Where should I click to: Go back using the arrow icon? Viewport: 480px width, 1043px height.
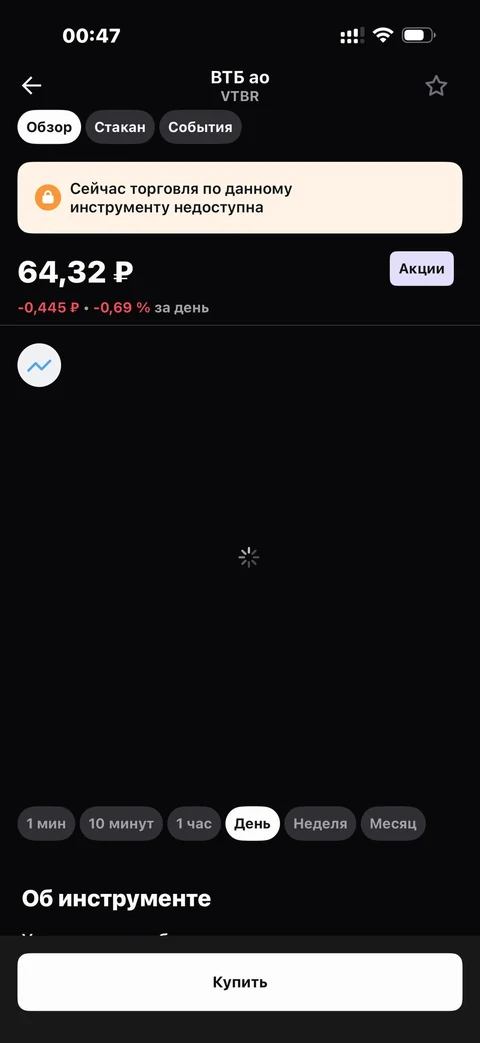[31, 86]
